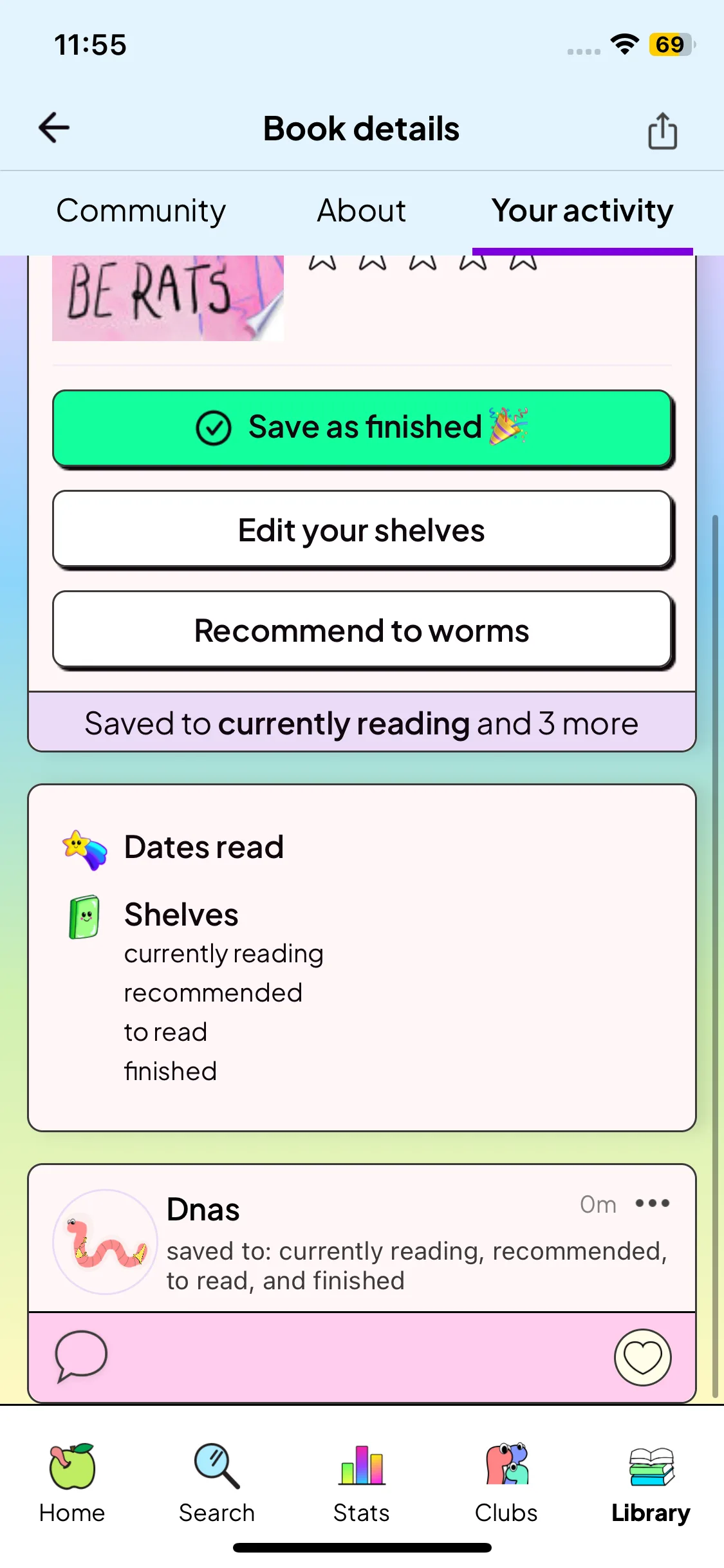
Task: Save the book as finished
Action: [x=362, y=428]
